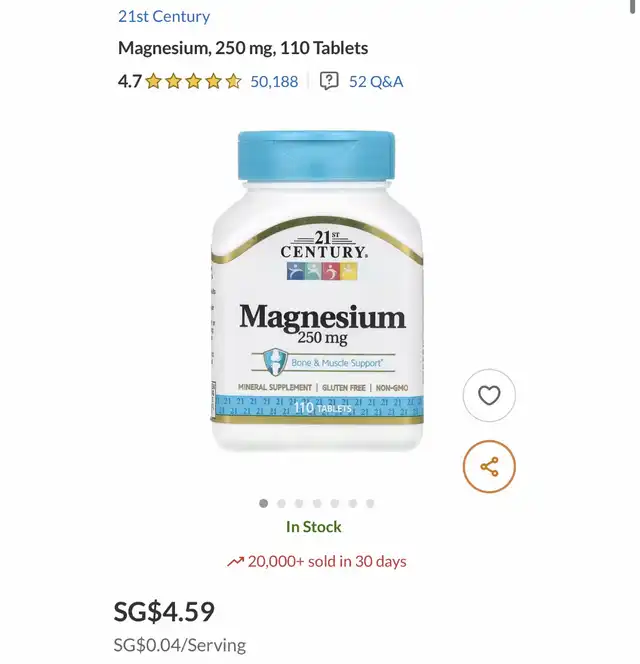
Task: Open the 21st Century brand link
Action: (164, 16)
